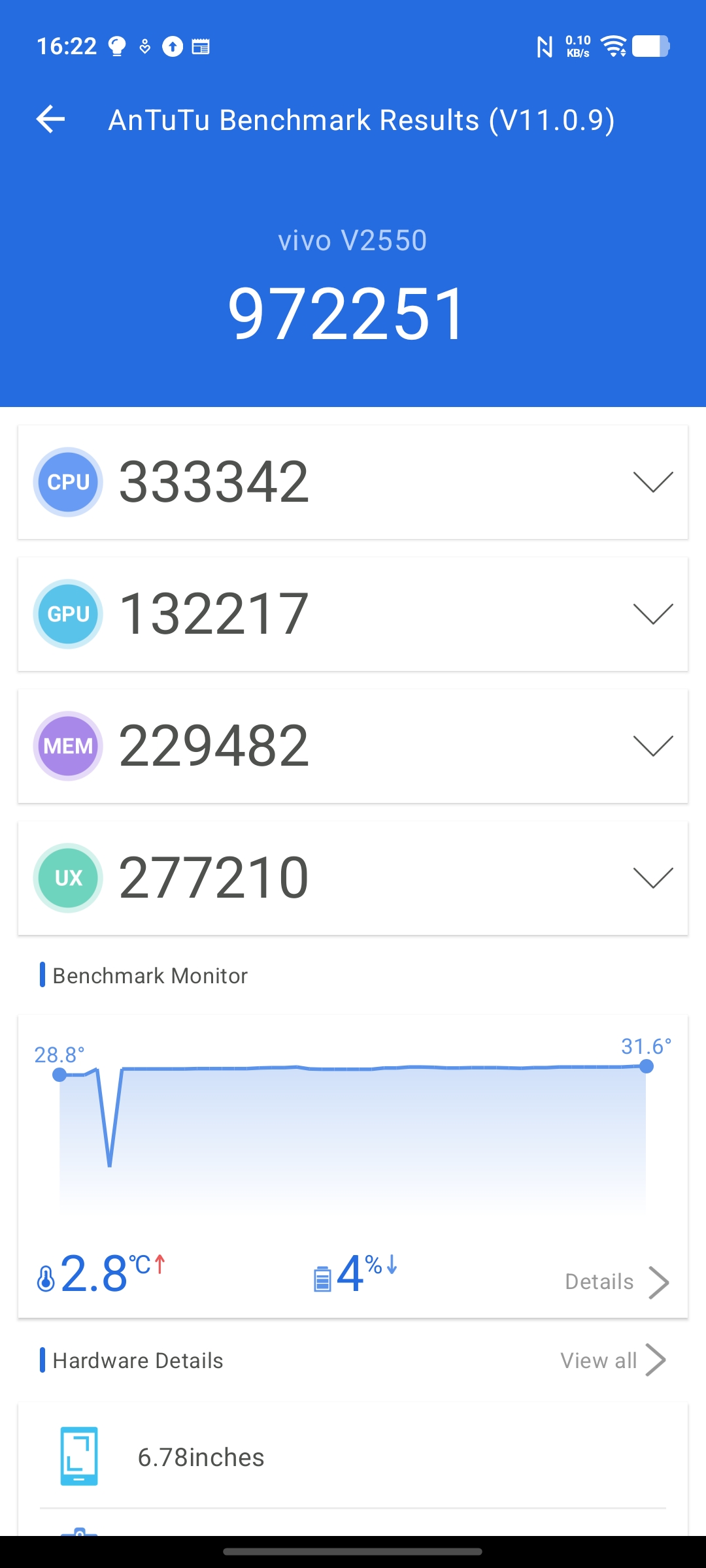Open Benchmark Monitor Details
This screenshot has height=1568, width=706.
616,1282
